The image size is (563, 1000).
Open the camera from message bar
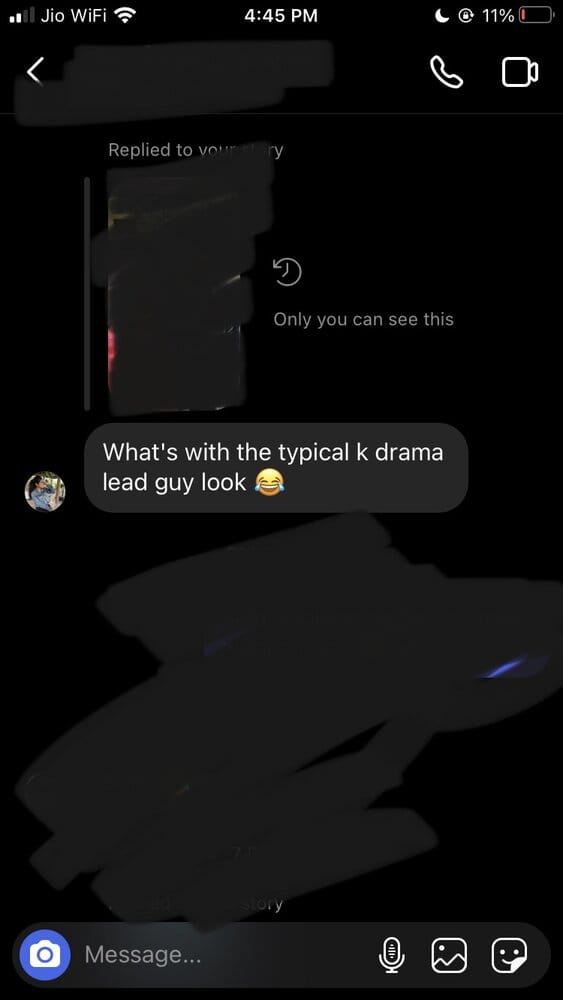44,955
